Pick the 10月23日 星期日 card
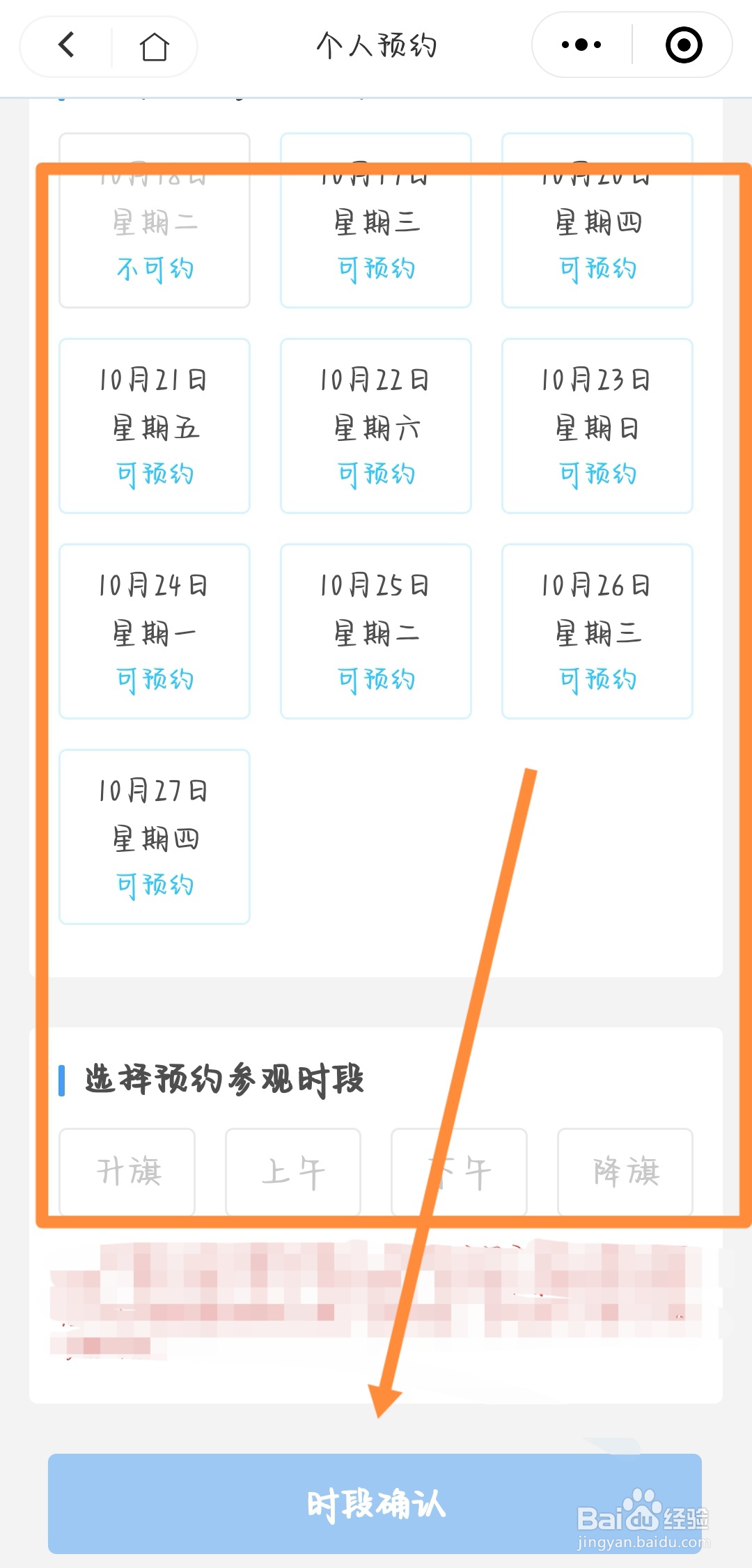This screenshot has width=752, height=1568. coord(597,425)
